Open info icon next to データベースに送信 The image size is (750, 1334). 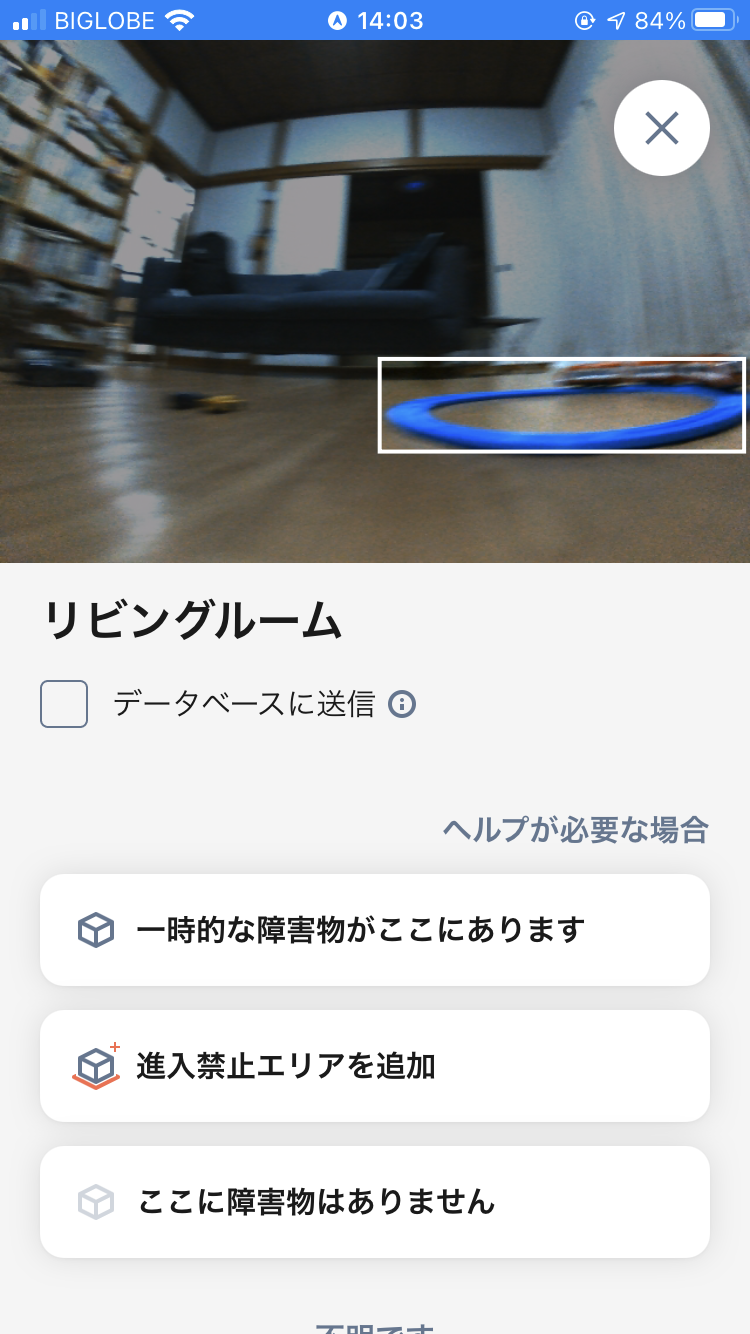(x=402, y=704)
